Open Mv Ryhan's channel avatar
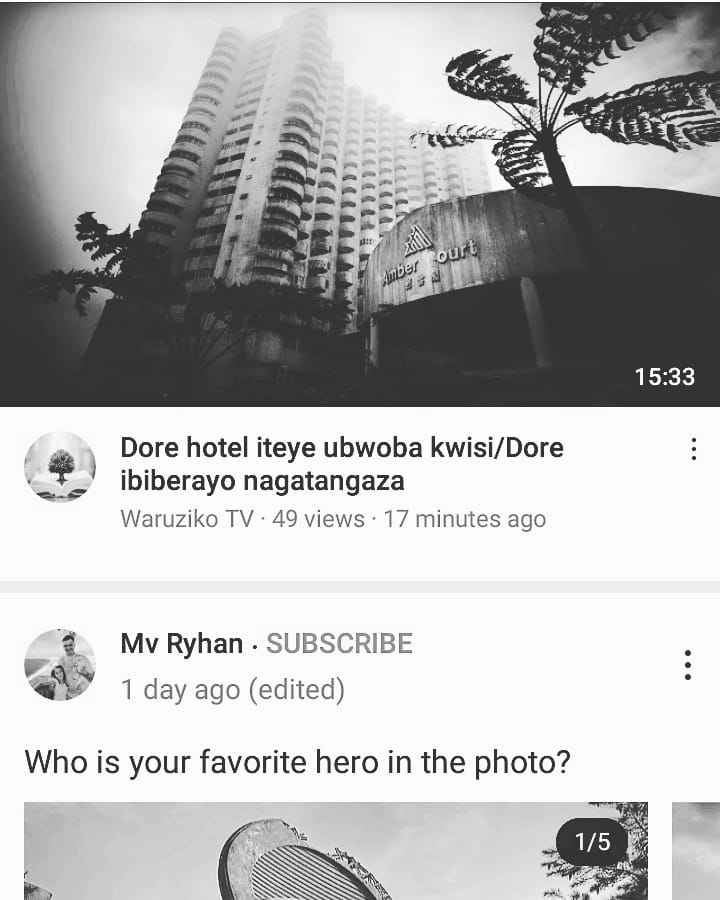This screenshot has width=720, height=900. (x=60, y=665)
